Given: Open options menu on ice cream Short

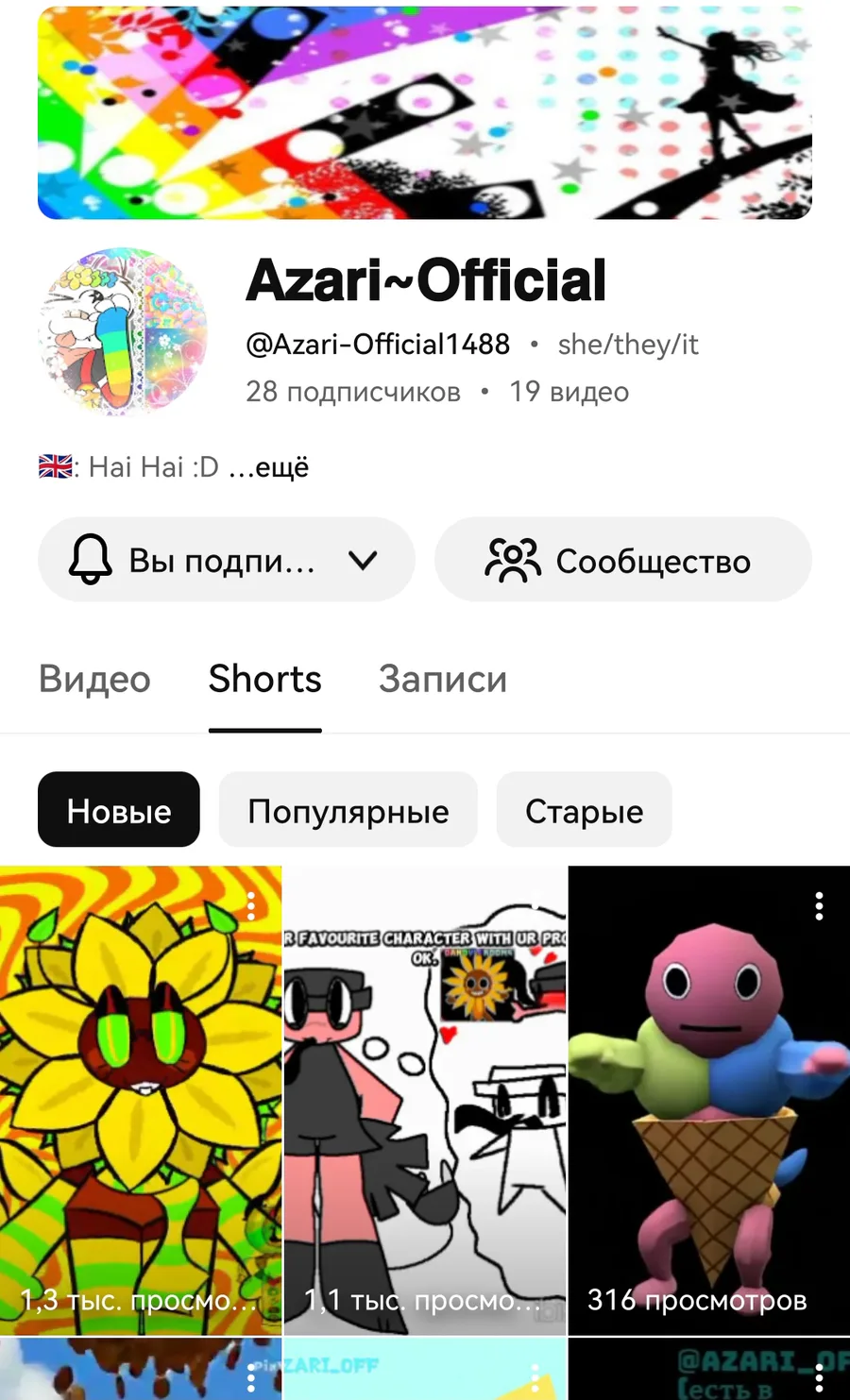Looking at the screenshot, I should (x=819, y=906).
